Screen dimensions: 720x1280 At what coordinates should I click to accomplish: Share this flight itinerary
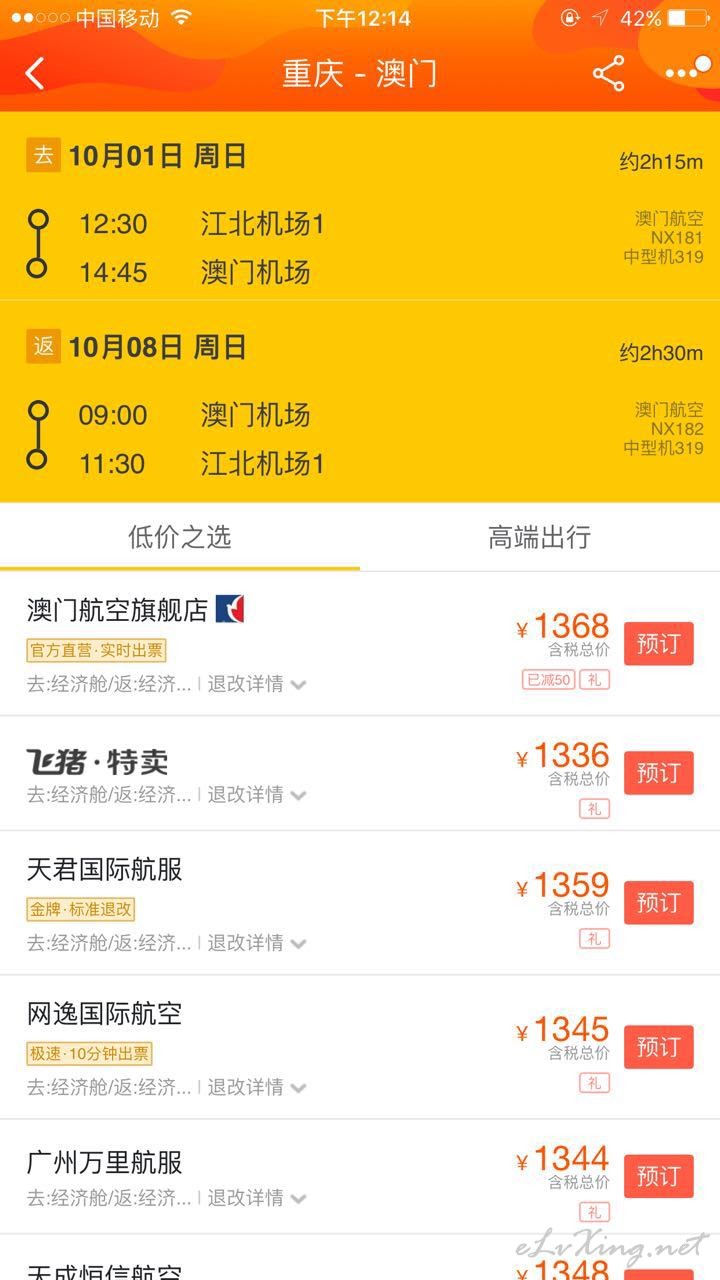(x=608, y=74)
